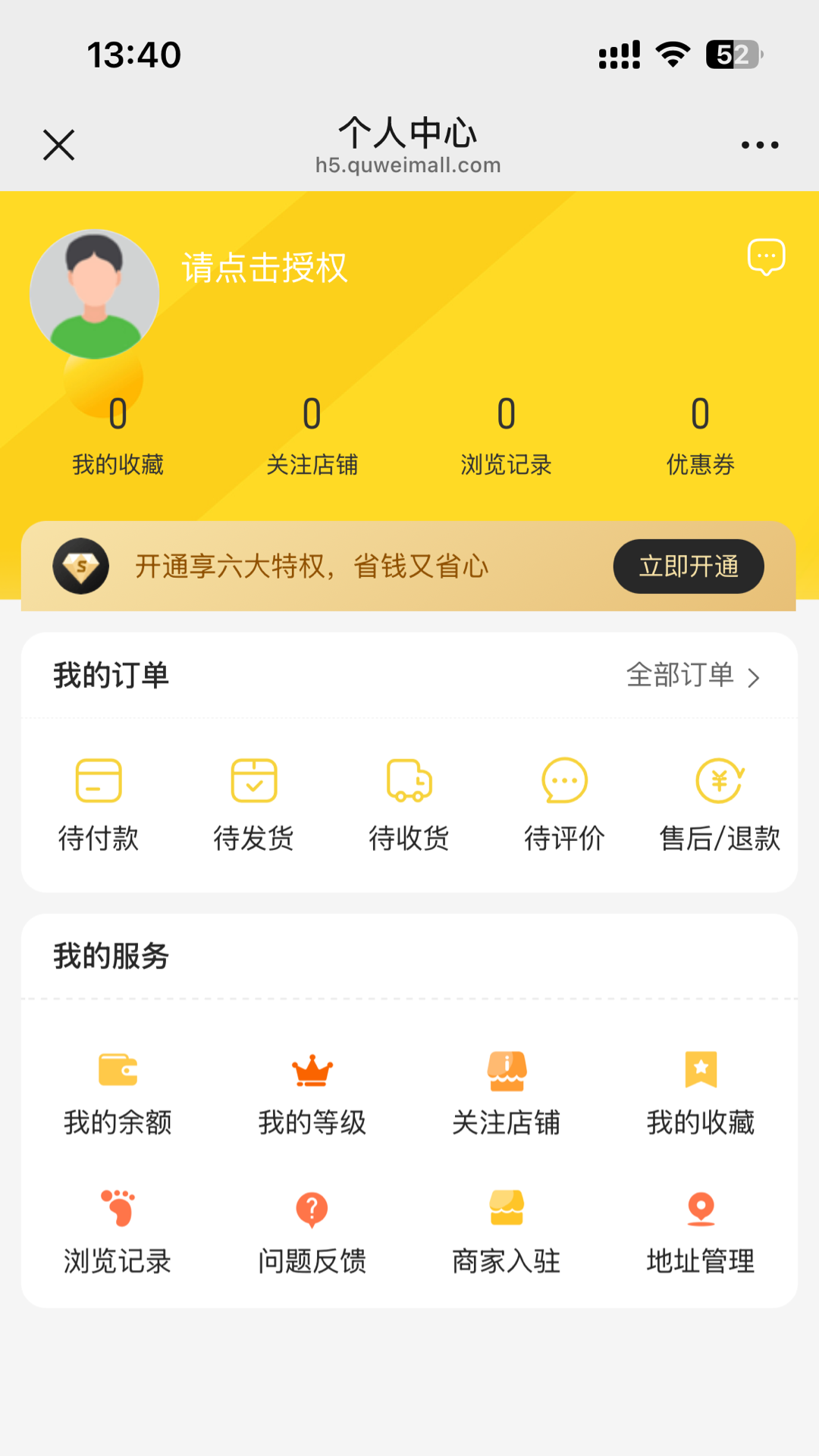The height and width of the screenshot is (1456, 819).
Task: Open the chat message icon top right
Action: tap(766, 258)
